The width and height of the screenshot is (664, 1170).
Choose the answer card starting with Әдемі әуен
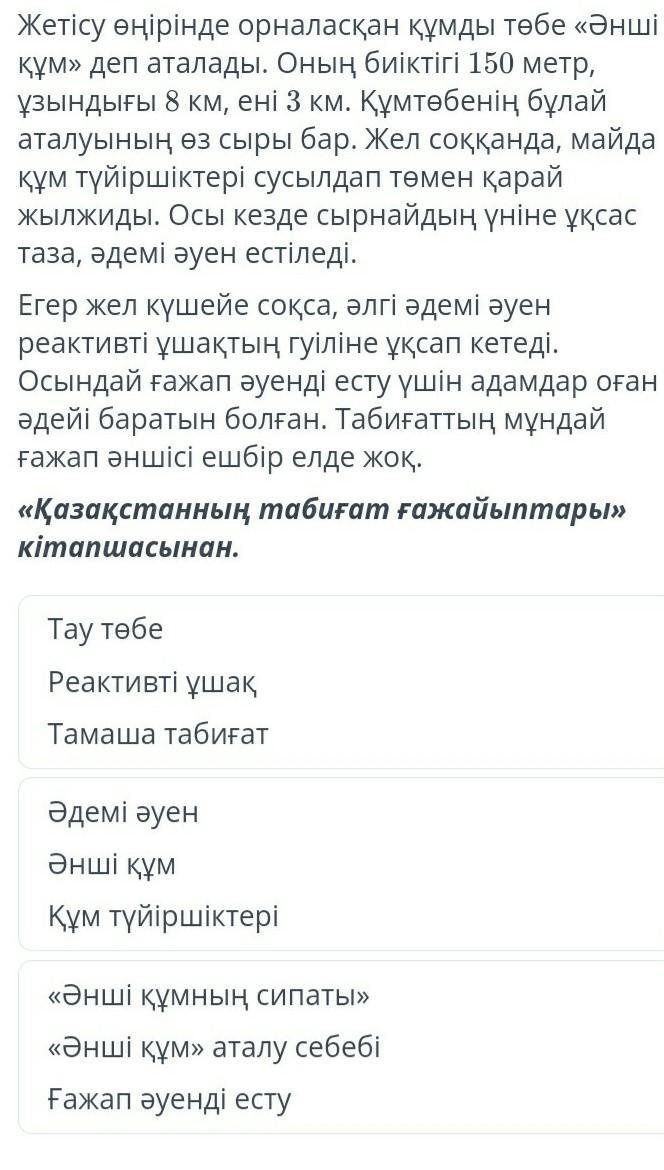[340, 864]
